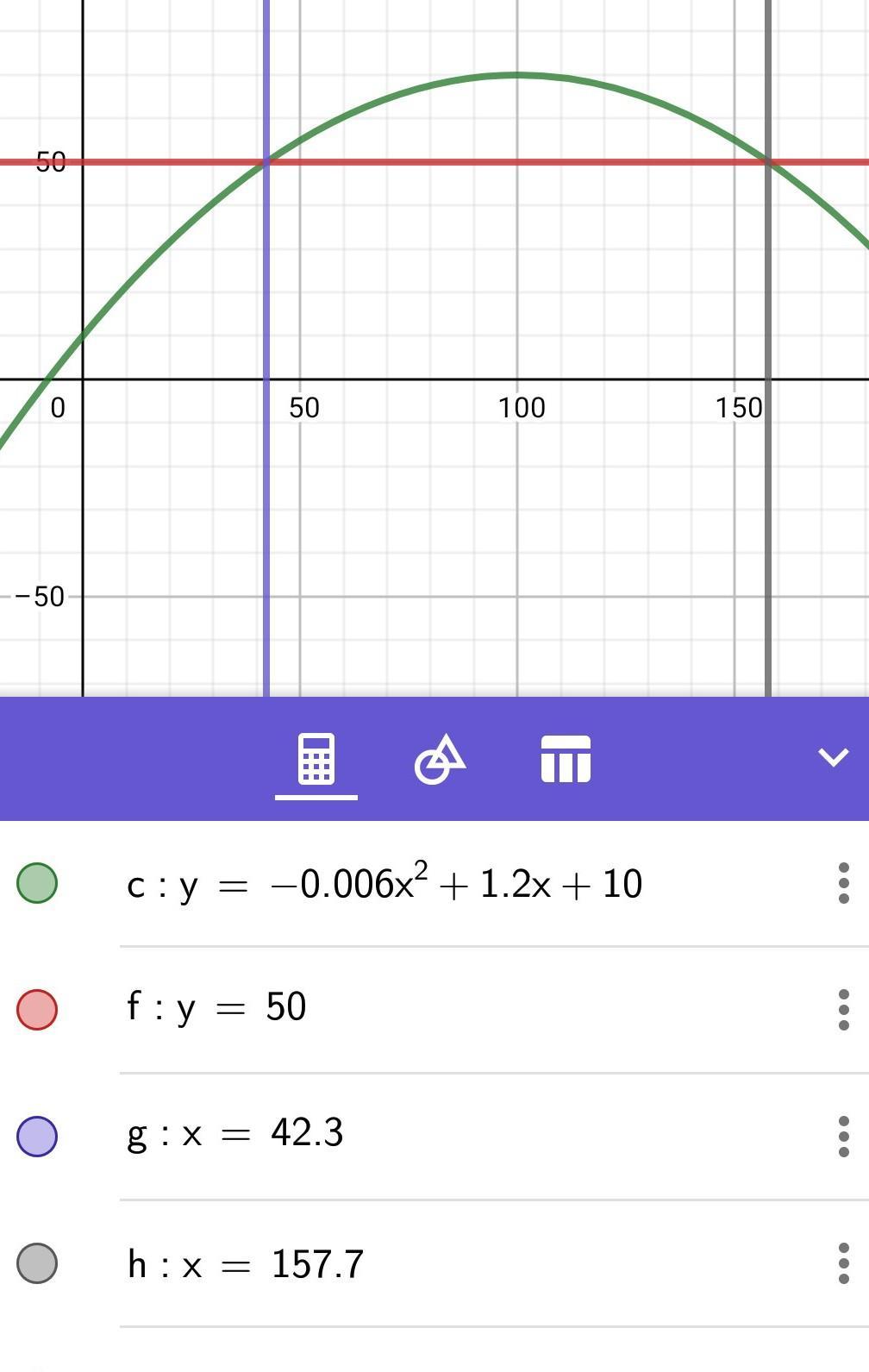Viewport: 869px width, 1372px height.
Task: Collapse the algebra panel with the chevron
Action: [833, 757]
